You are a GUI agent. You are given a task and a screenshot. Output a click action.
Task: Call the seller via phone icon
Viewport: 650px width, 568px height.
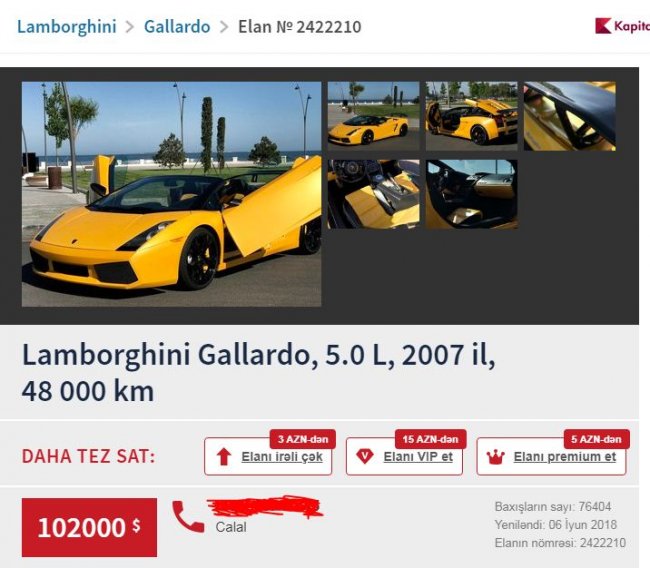coord(188,516)
